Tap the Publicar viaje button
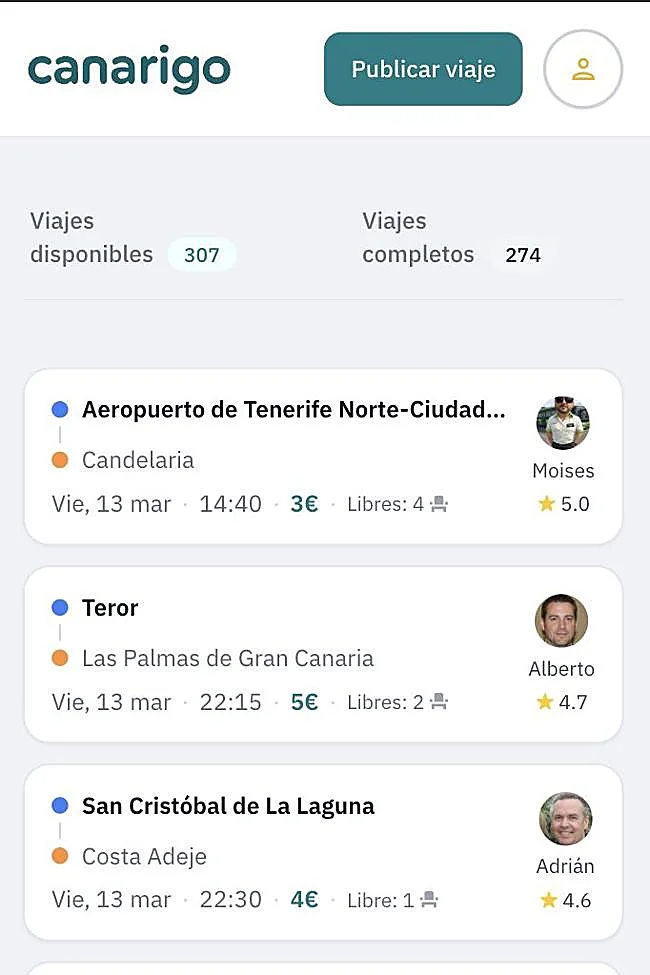 (423, 69)
